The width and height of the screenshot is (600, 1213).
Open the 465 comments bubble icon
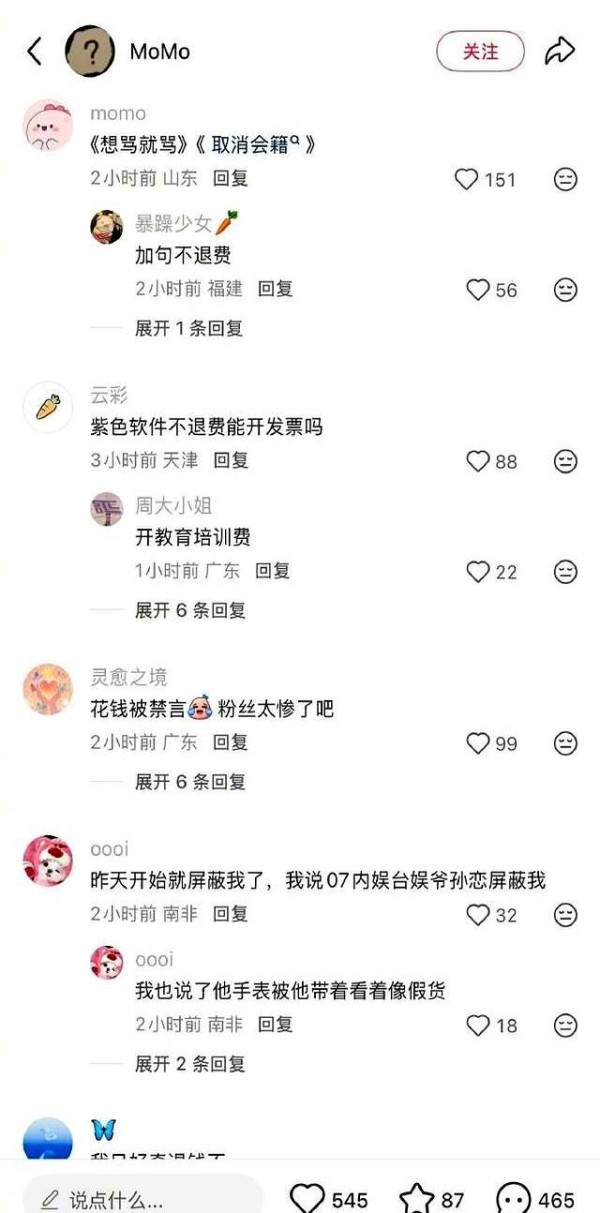click(514, 1198)
